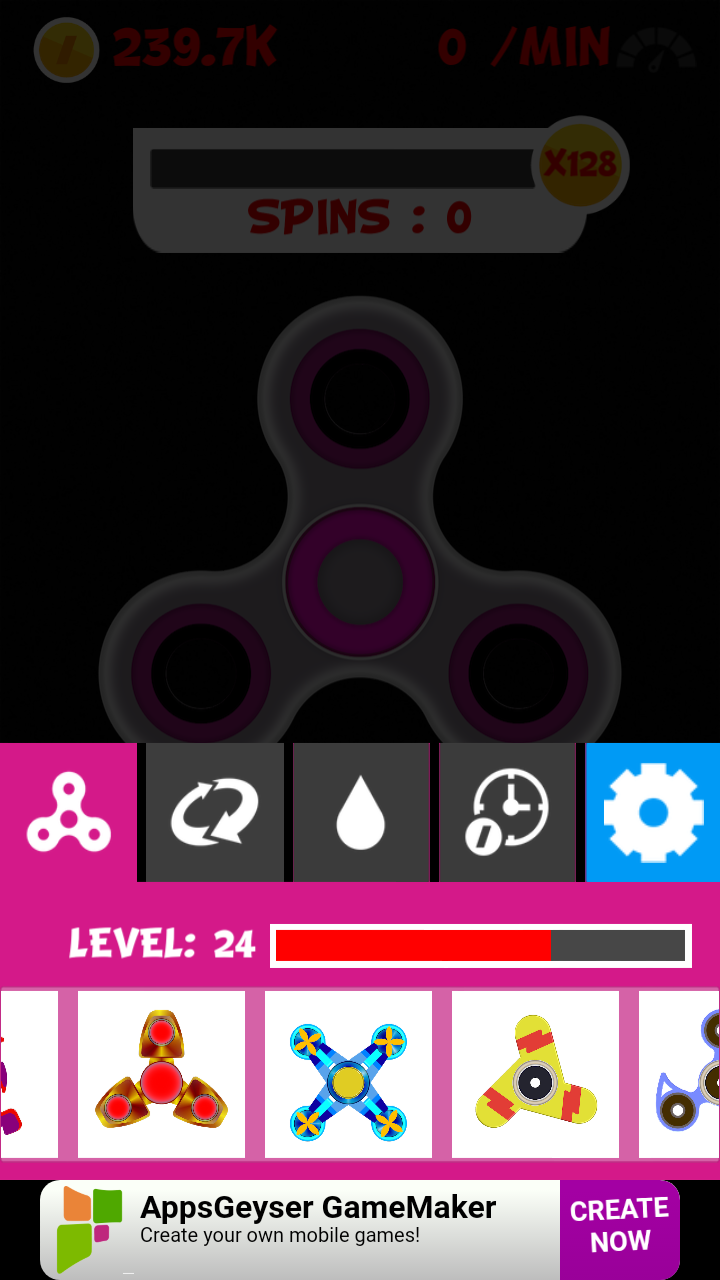Image resolution: width=720 pixels, height=1280 pixels.
Task: Select the gold tri-spinner skin
Action: tap(161, 1074)
